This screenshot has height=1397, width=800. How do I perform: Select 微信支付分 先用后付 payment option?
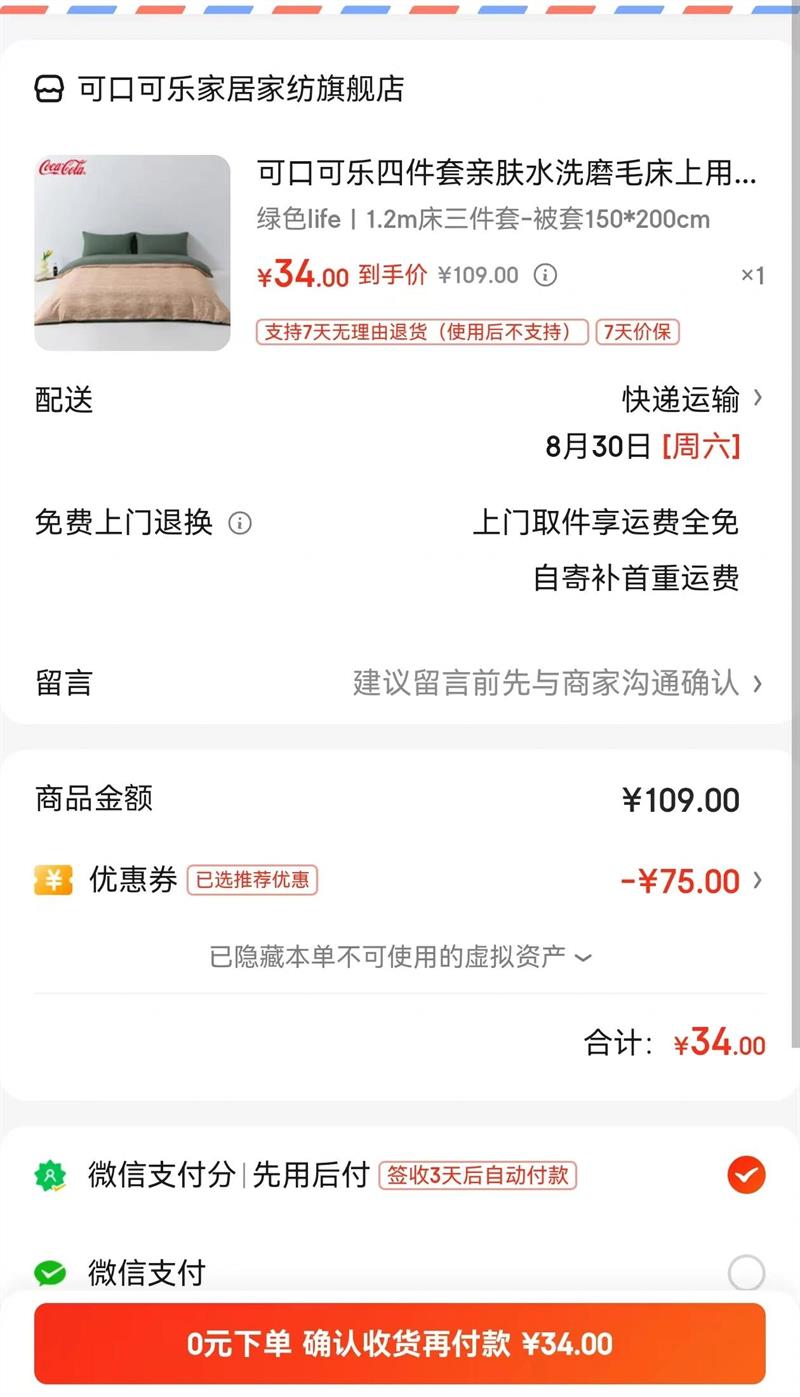(746, 1175)
